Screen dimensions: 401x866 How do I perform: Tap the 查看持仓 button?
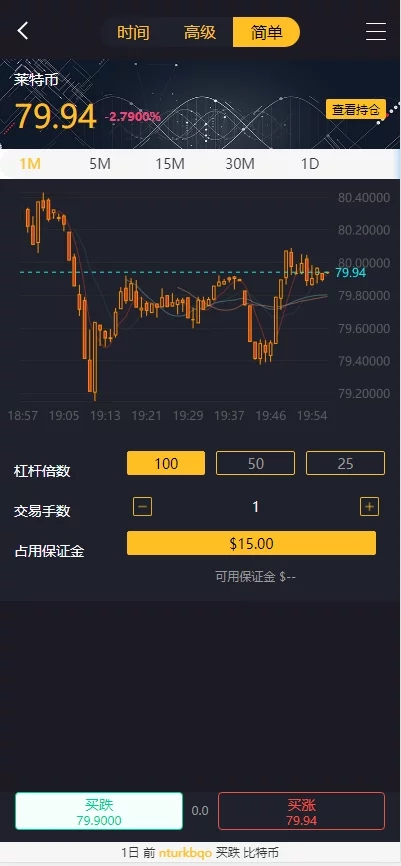(x=356, y=109)
